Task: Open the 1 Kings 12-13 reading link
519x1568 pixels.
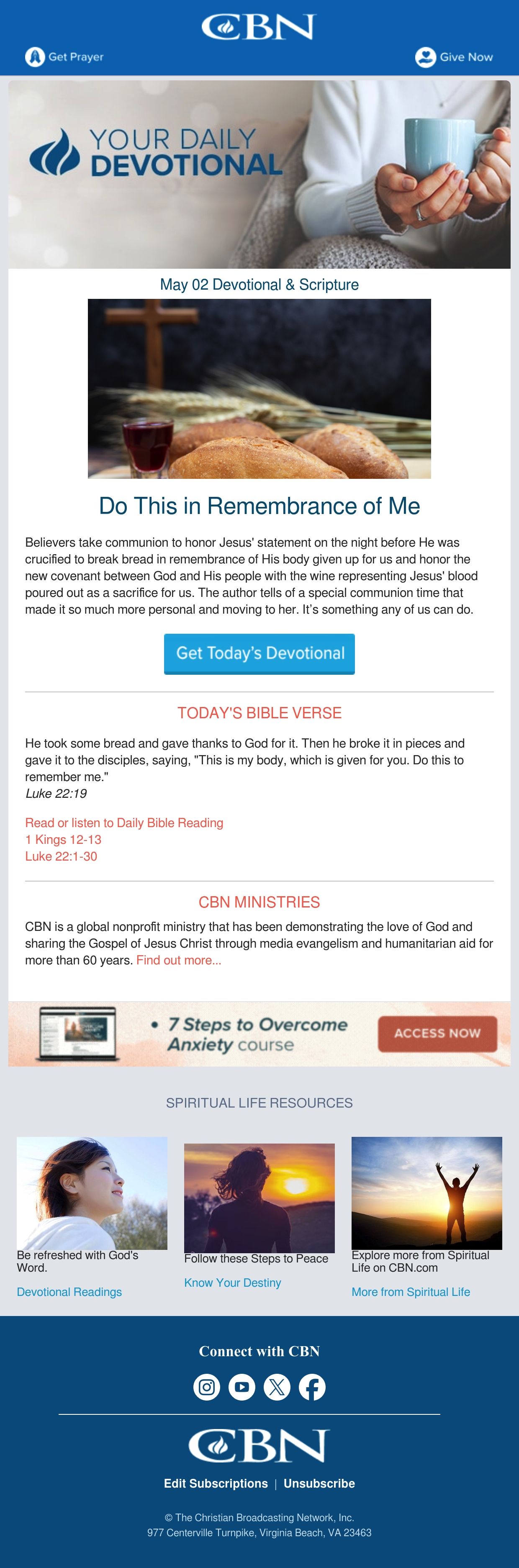Action: (63, 839)
